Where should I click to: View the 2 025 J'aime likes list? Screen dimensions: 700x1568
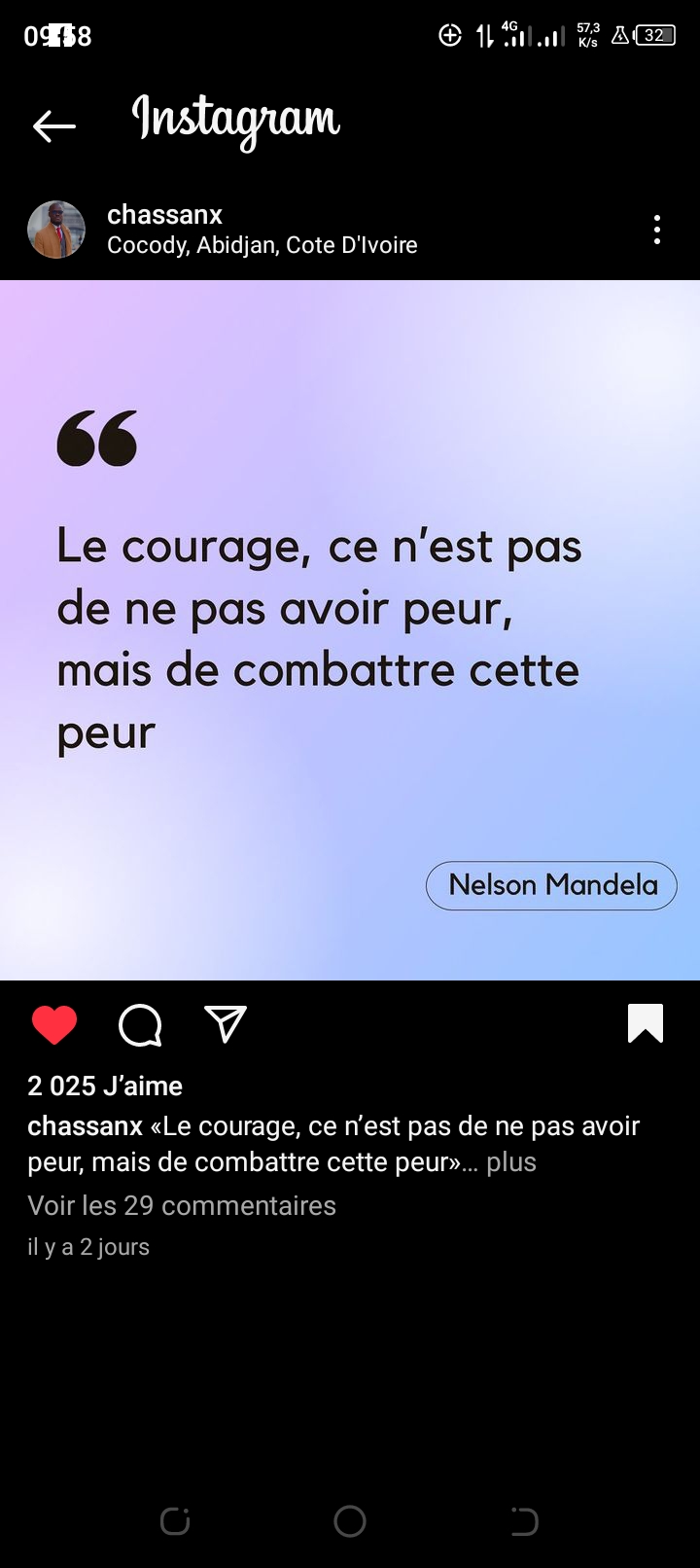[x=105, y=1086]
